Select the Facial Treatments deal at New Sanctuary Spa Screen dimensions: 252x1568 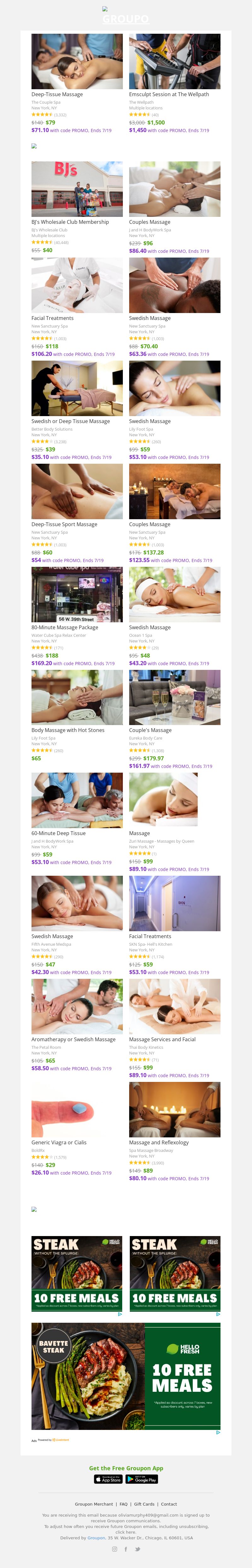click(x=77, y=286)
